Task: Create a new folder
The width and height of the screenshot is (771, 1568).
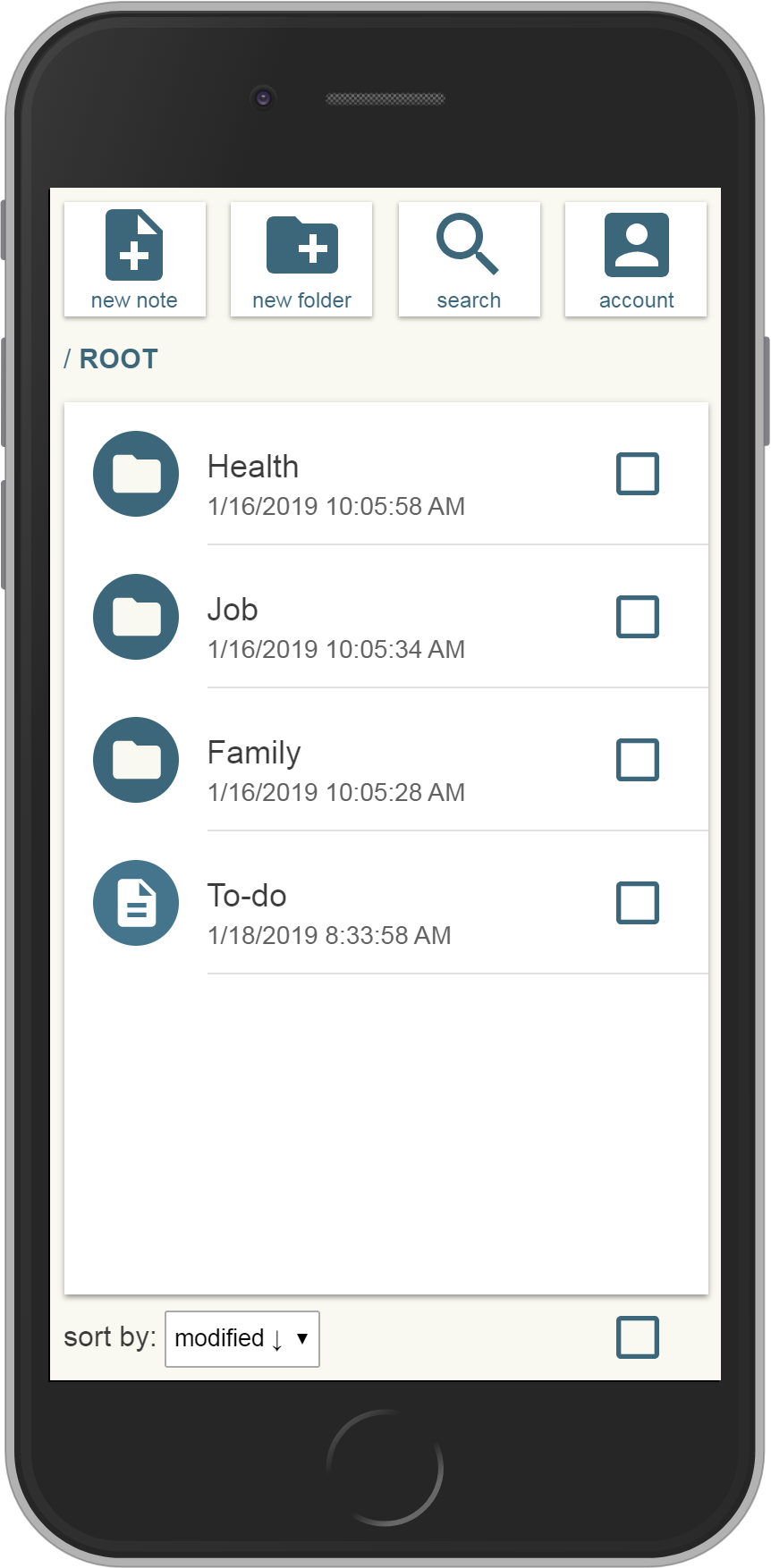Action: coord(301,259)
